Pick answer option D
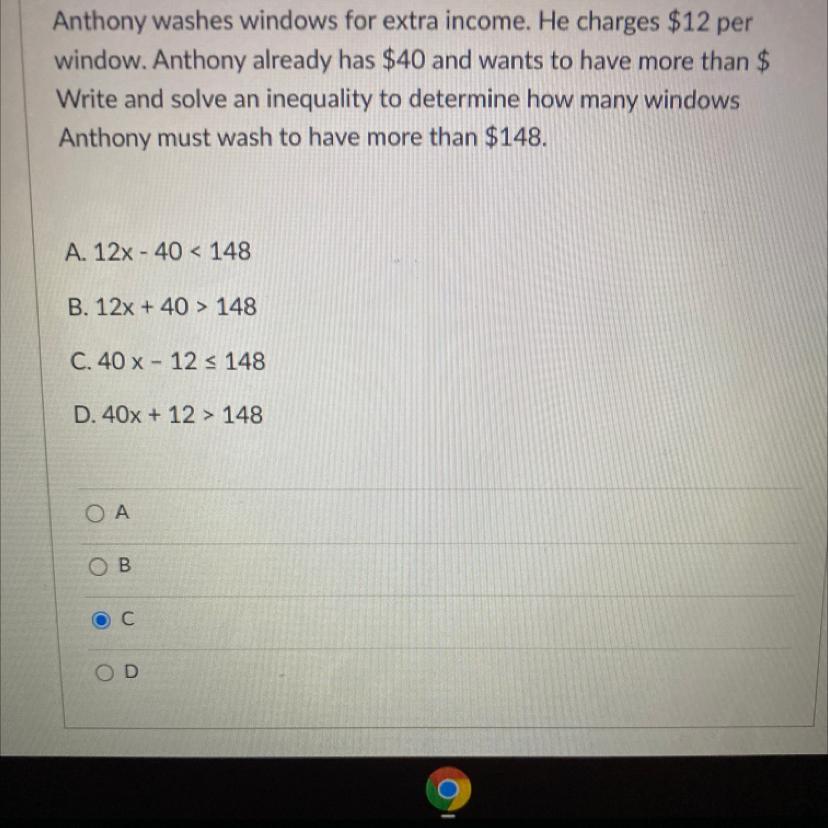The image size is (828, 828). pyautogui.click(x=104, y=674)
